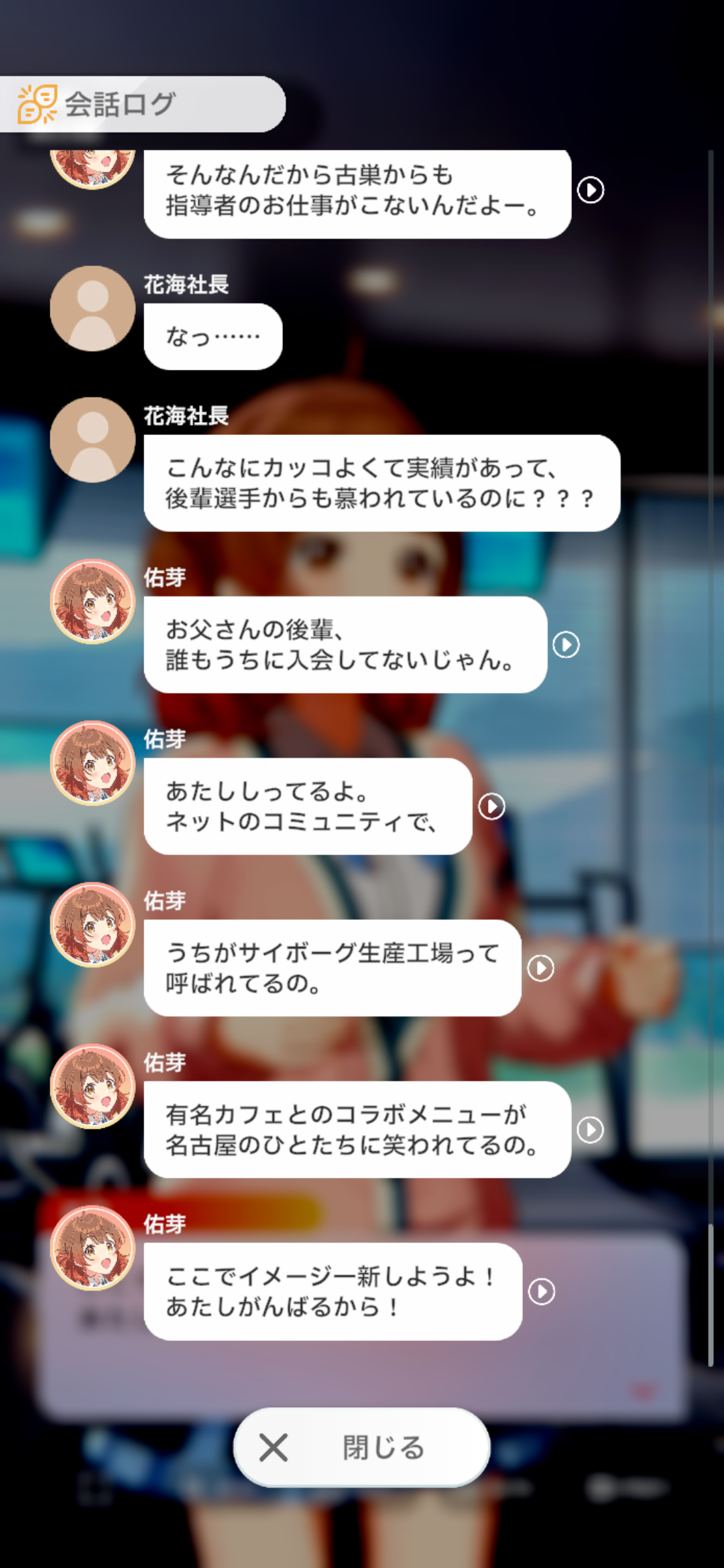Play voice for 古巣からも line
Screen dimensions: 724x1568
tap(591, 190)
